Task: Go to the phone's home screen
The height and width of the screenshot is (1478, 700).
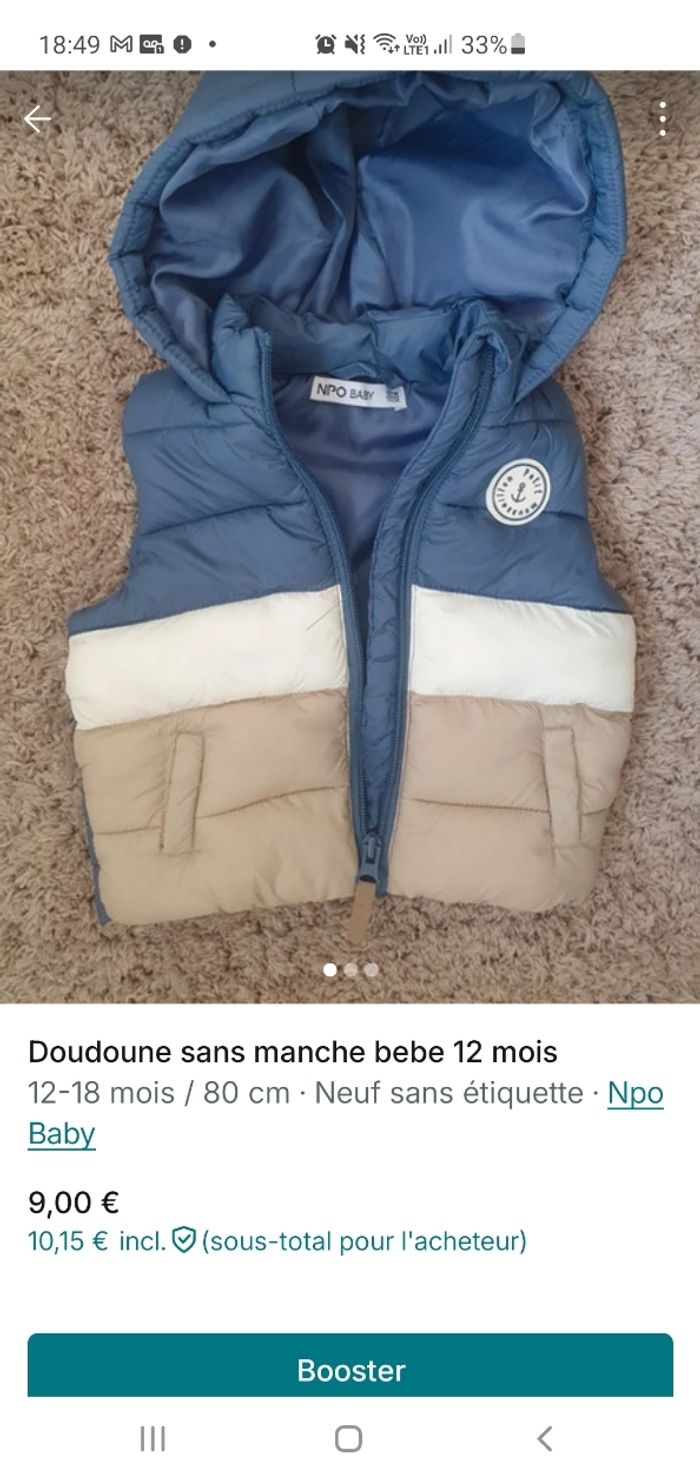Action: (348, 1439)
